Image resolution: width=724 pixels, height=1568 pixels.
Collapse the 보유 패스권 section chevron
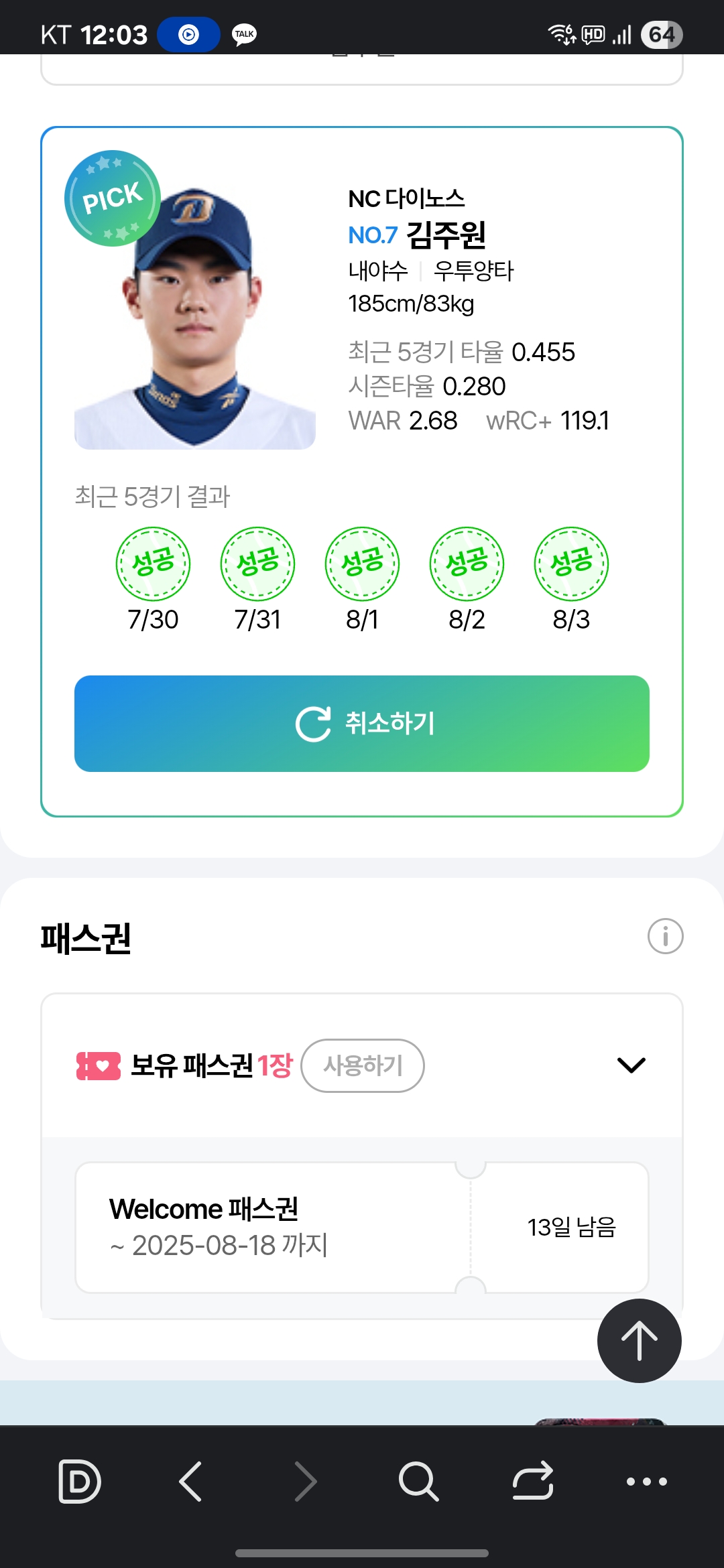click(x=631, y=1065)
